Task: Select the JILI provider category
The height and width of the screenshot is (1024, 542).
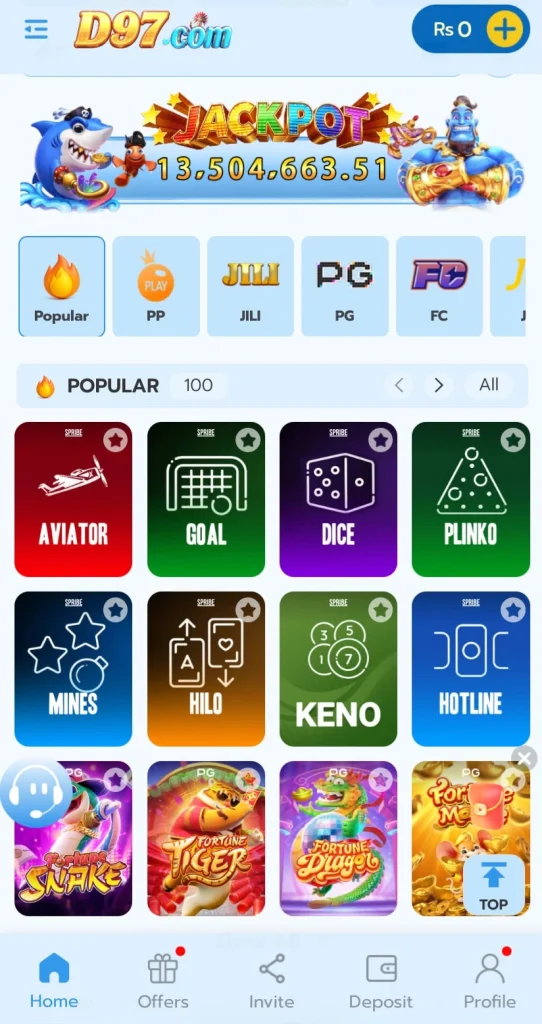Action: tap(250, 286)
